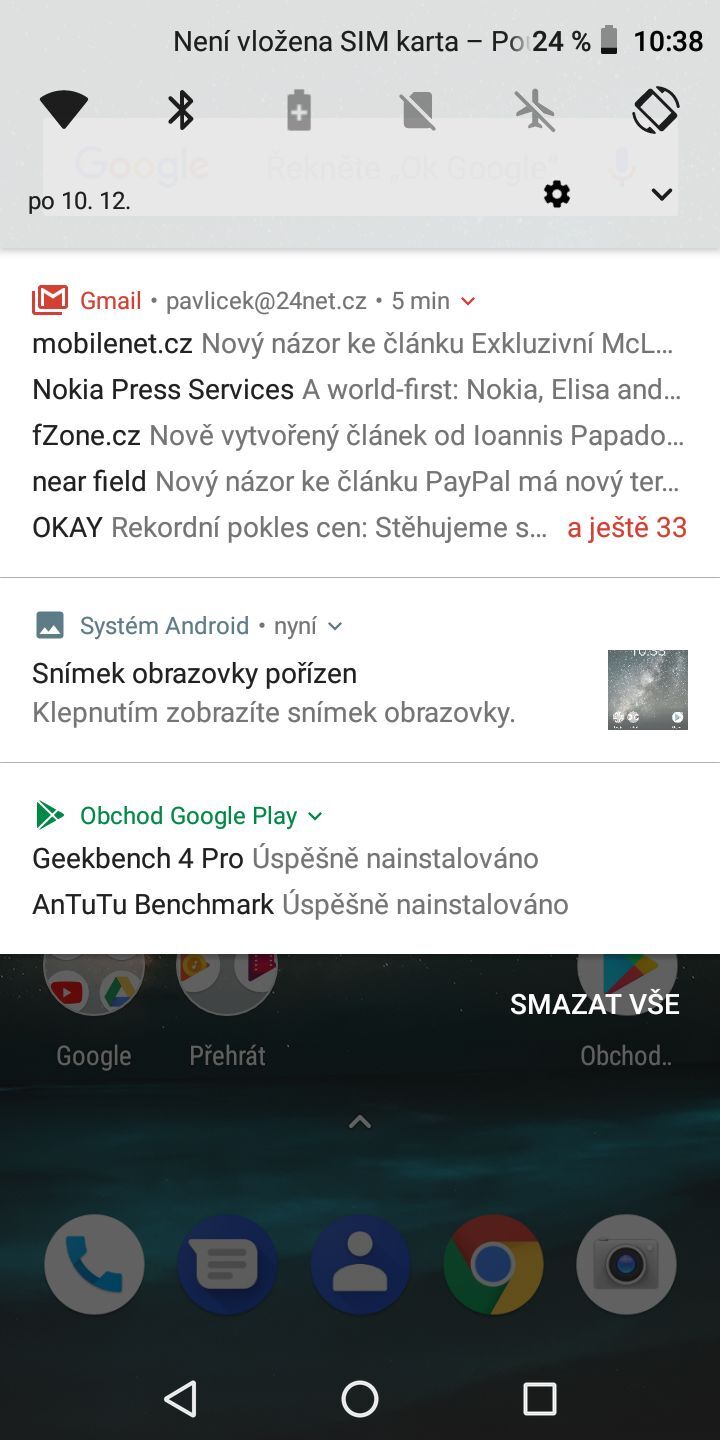Open the Geekbench 4 Pro installed notification

click(285, 858)
